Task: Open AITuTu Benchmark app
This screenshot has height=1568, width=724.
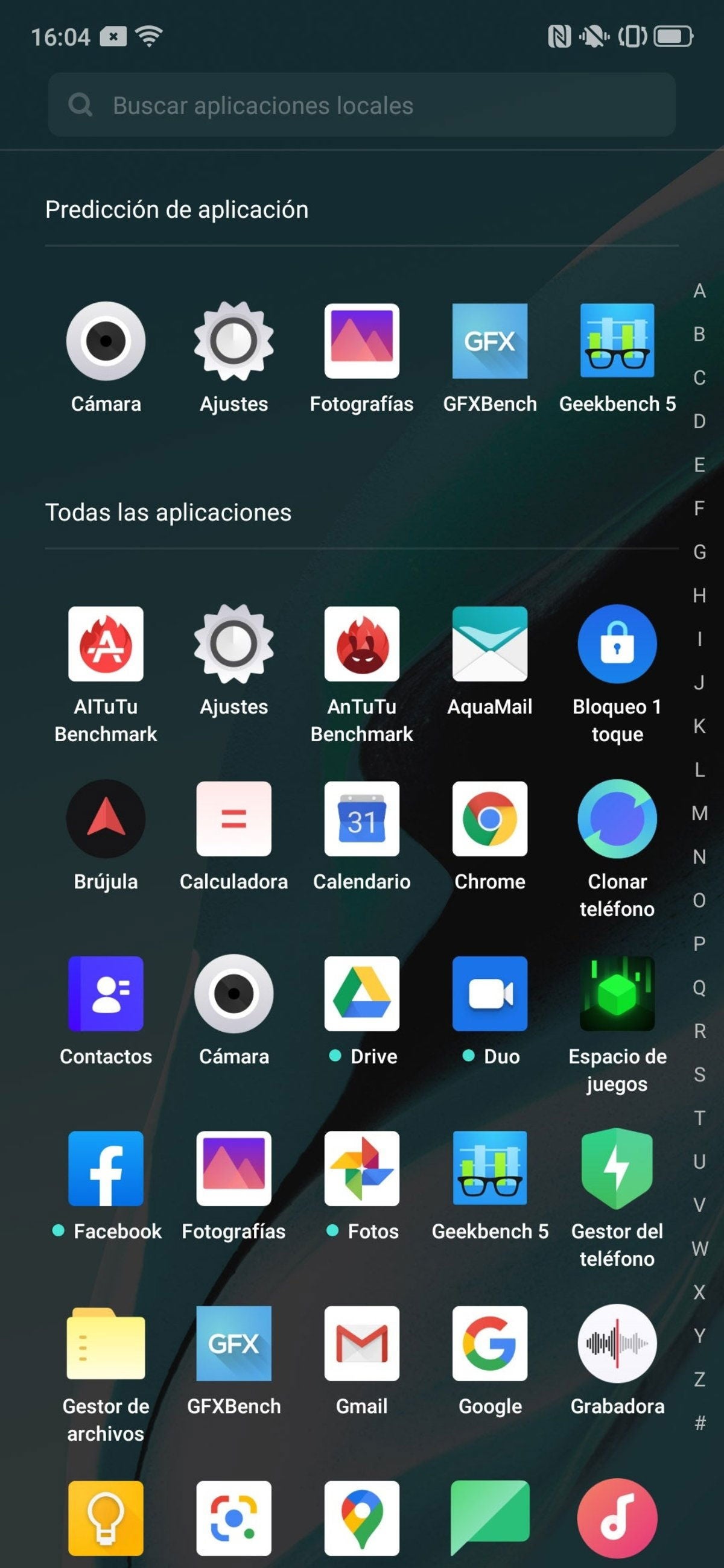Action: click(106, 644)
